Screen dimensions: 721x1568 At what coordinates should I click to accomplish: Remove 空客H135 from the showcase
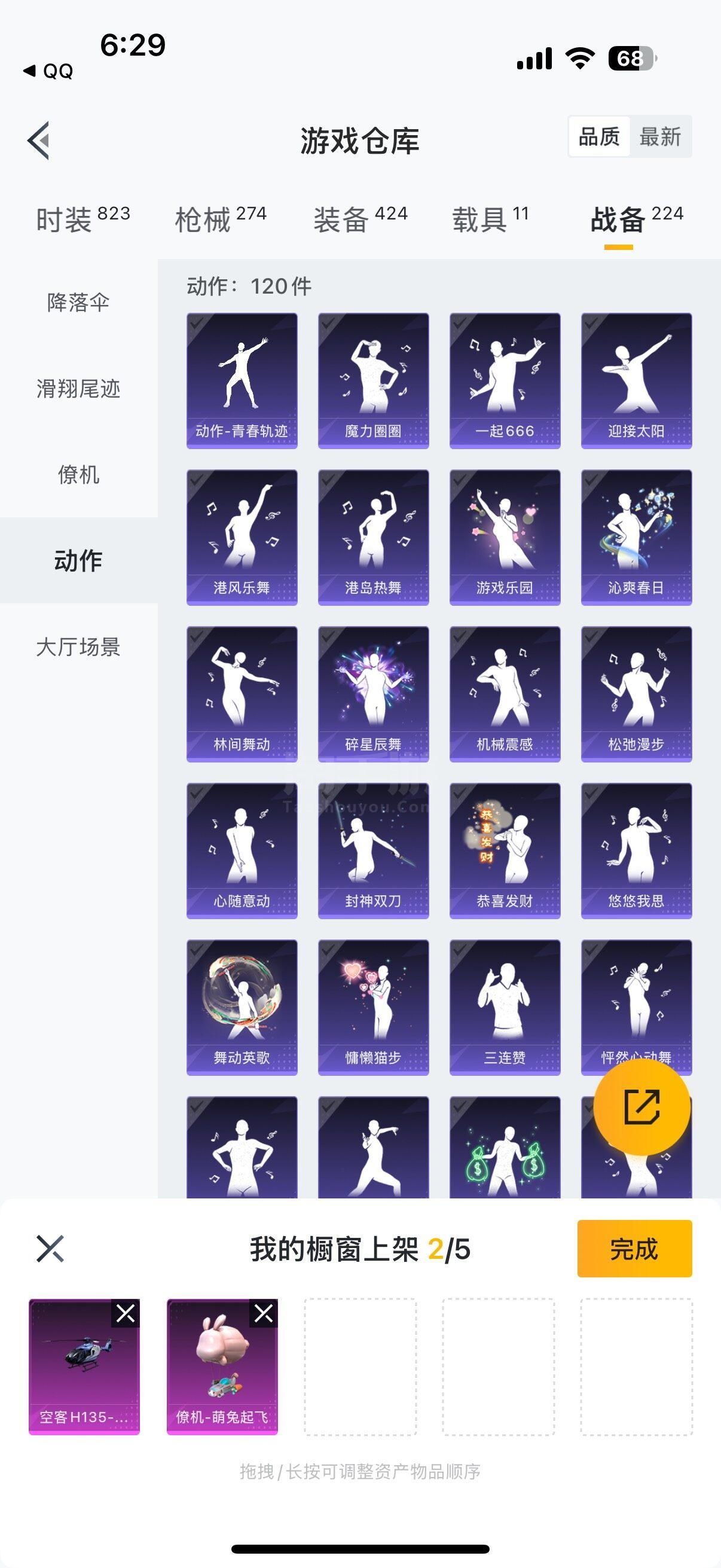[x=126, y=1313]
